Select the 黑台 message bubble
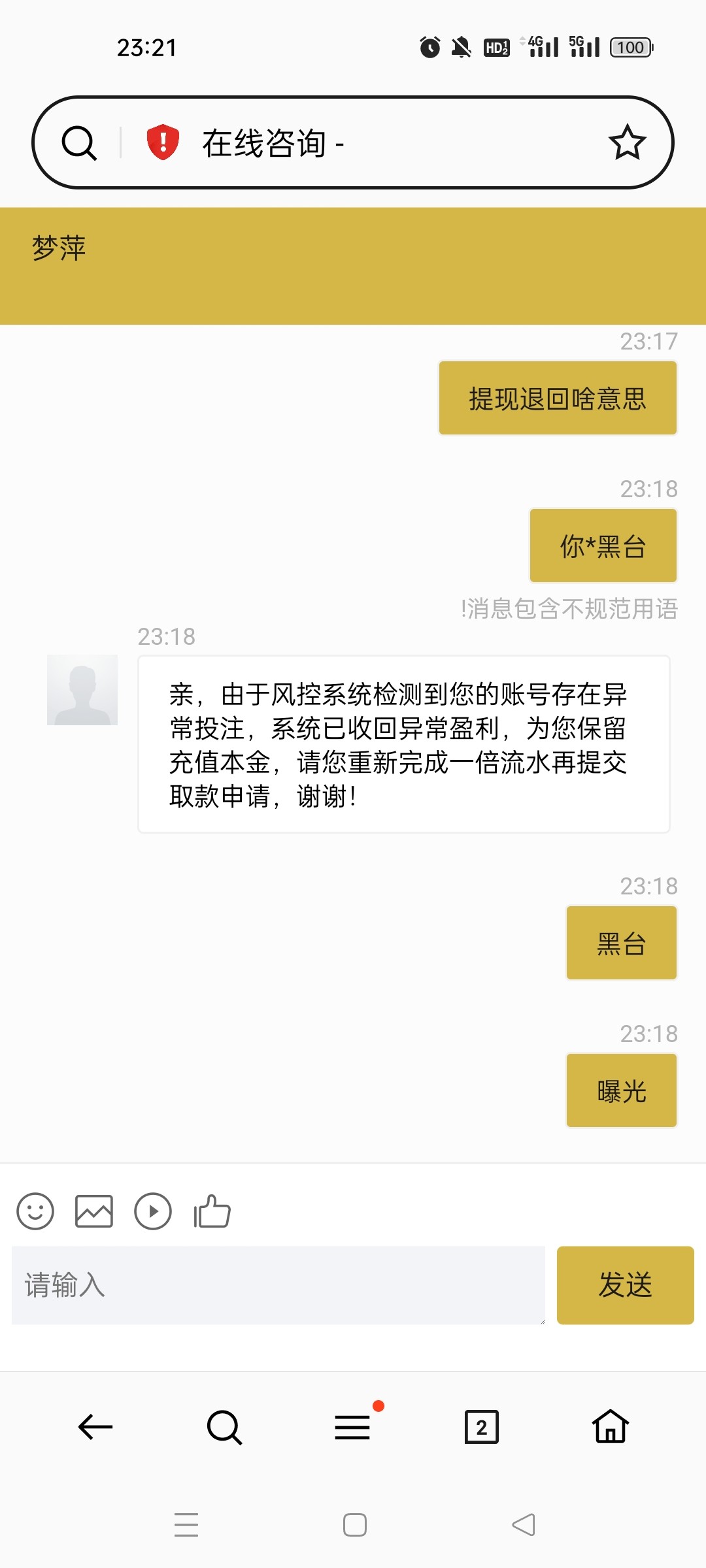The width and height of the screenshot is (706, 1568). click(620, 942)
